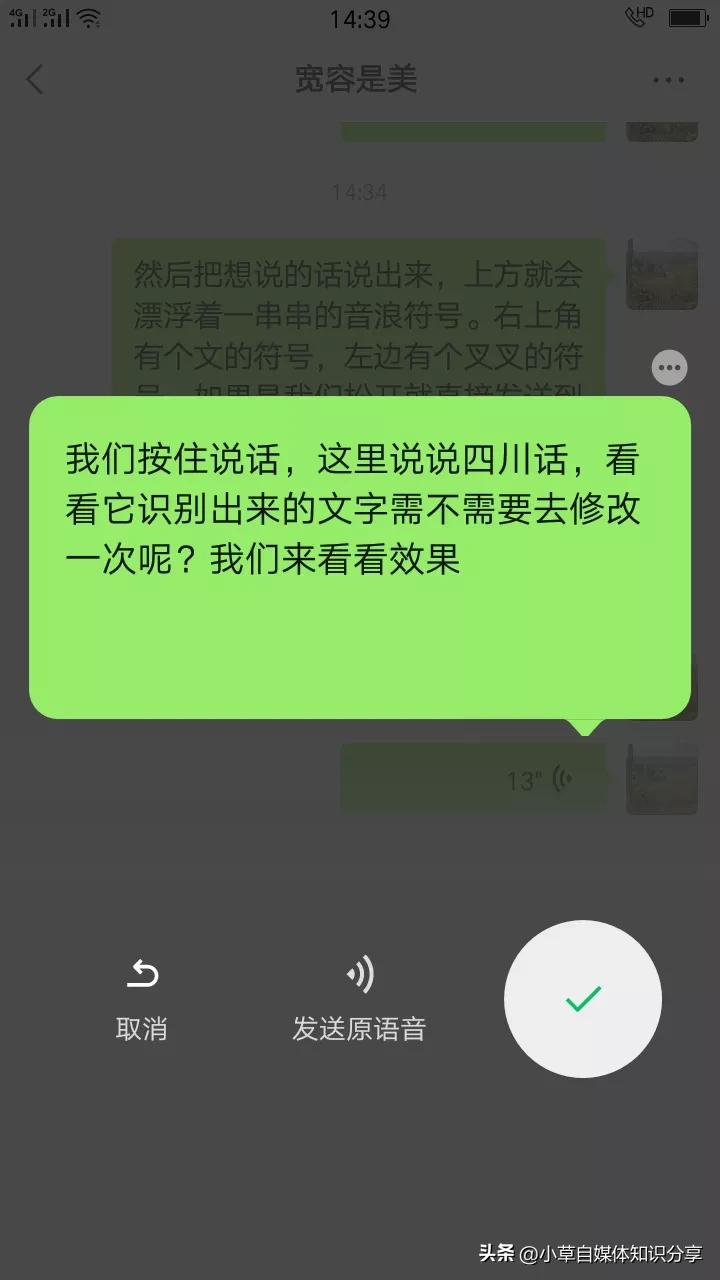Image resolution: width=720 pixels, height=1280 pixels.
Task: Tap the contact avatar beside the voice message
Action: coord(662,780)
